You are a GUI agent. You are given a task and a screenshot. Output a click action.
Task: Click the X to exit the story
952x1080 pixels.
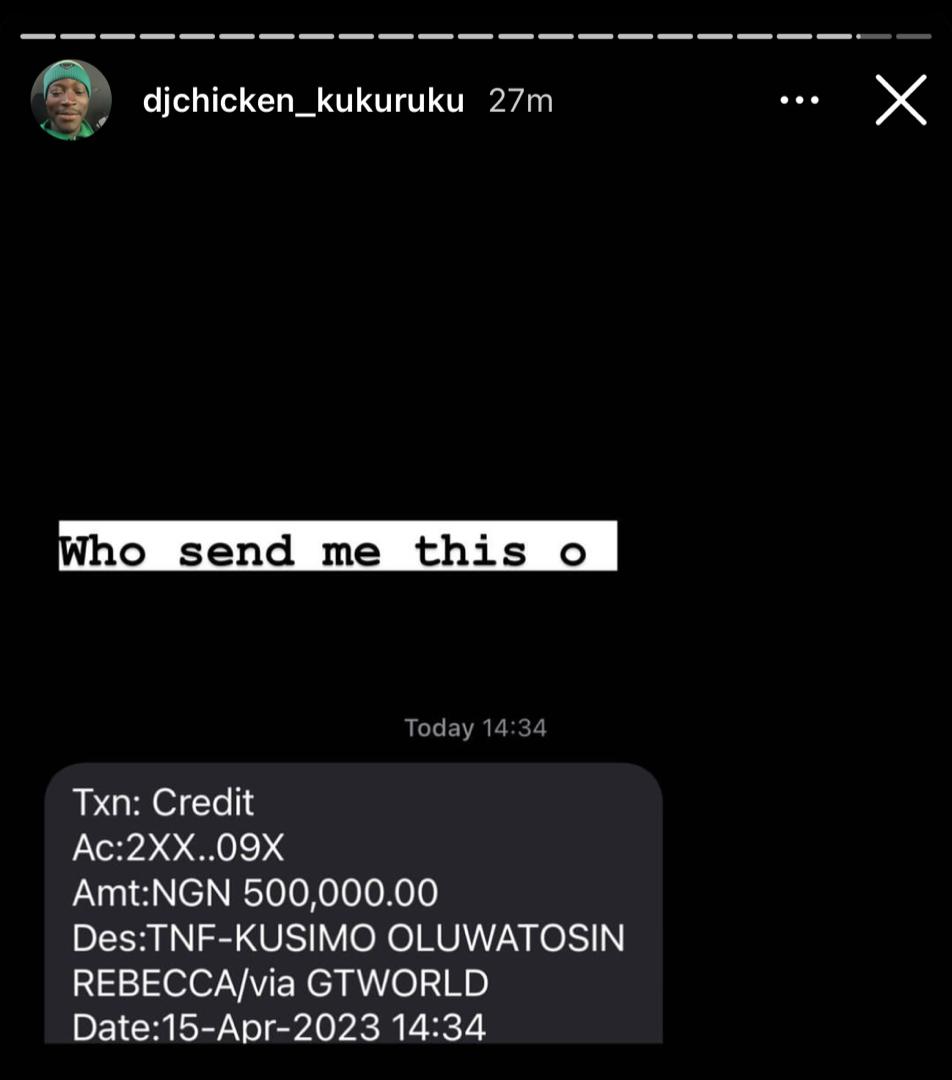[899, 99]
